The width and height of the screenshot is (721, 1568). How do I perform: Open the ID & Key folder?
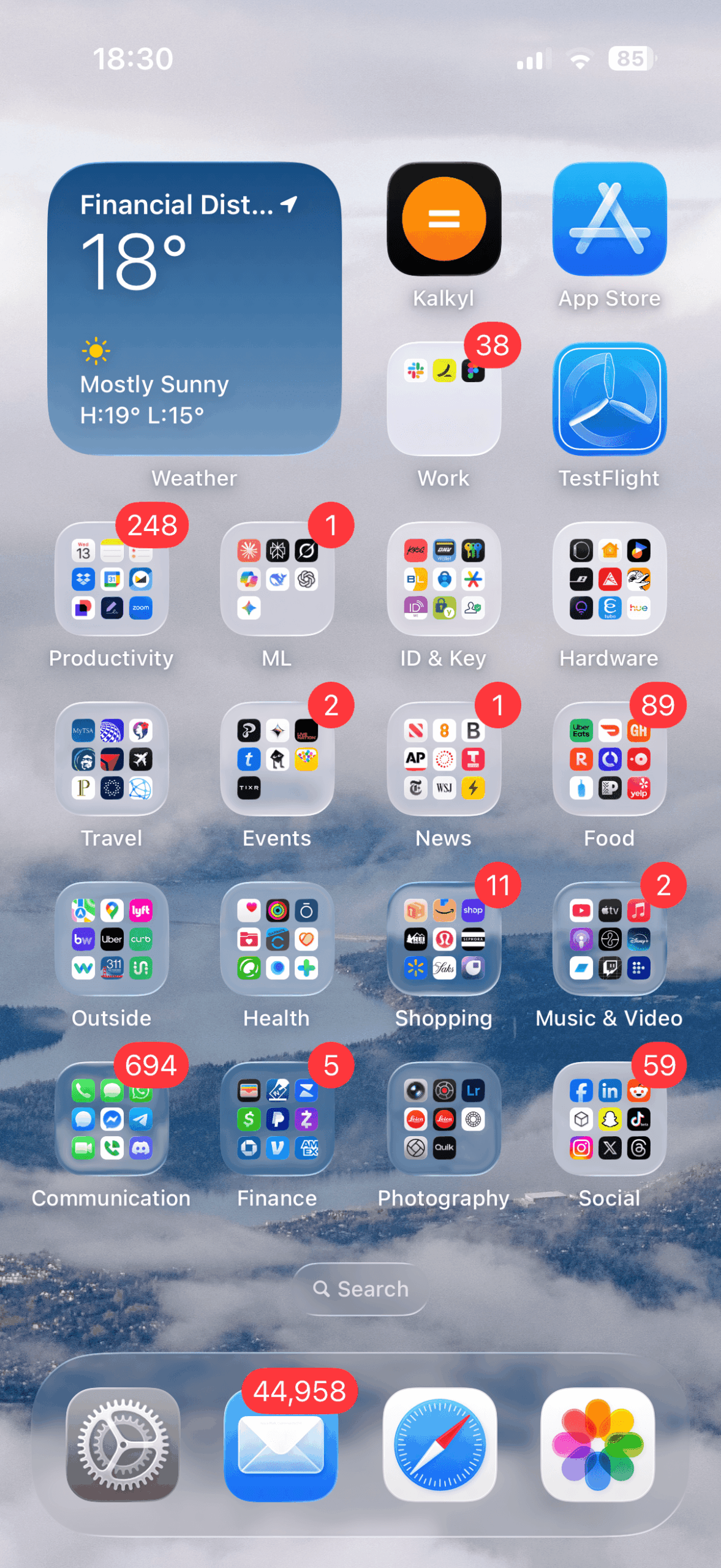pos(444,579)
